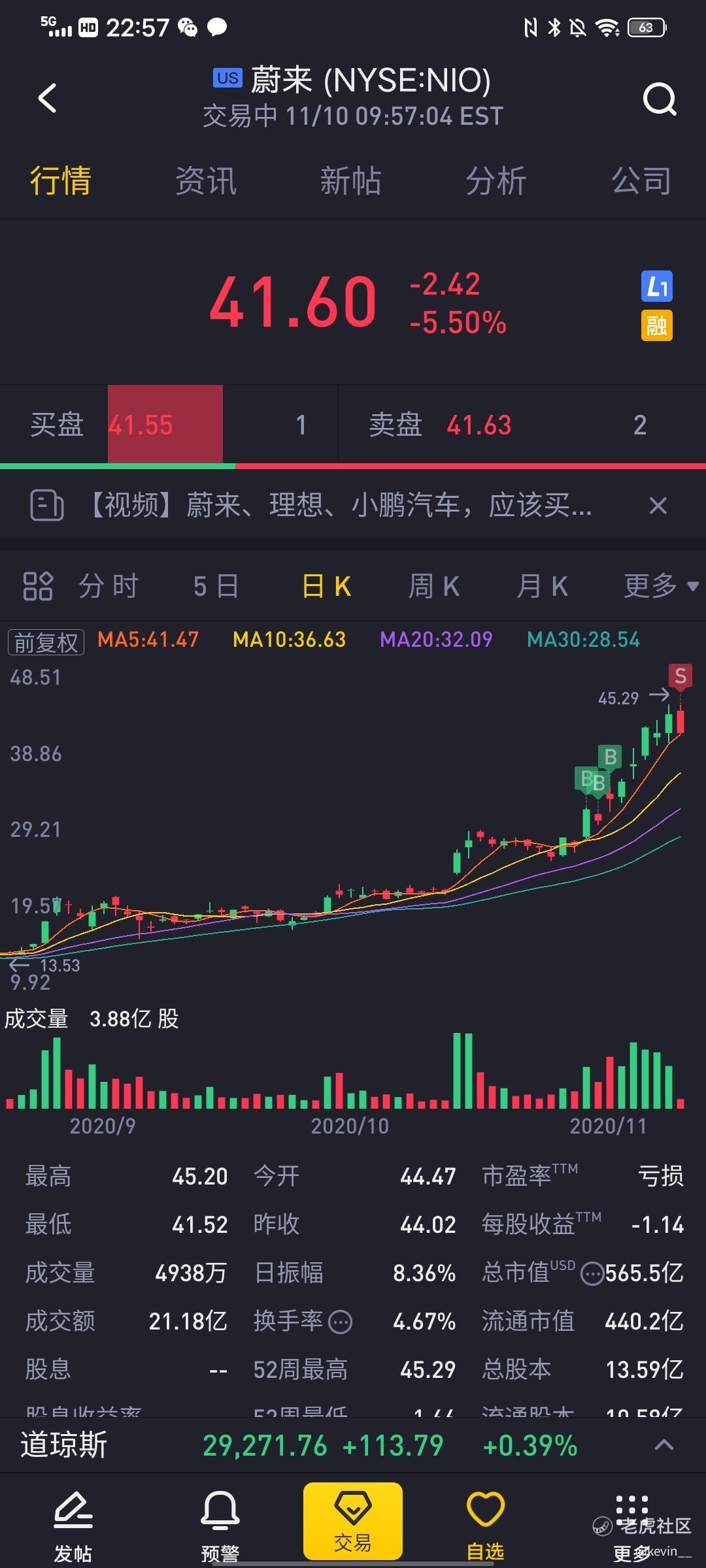Go back using the top-left arrow
Screen dimensions: 706x1568
point(48,99)
